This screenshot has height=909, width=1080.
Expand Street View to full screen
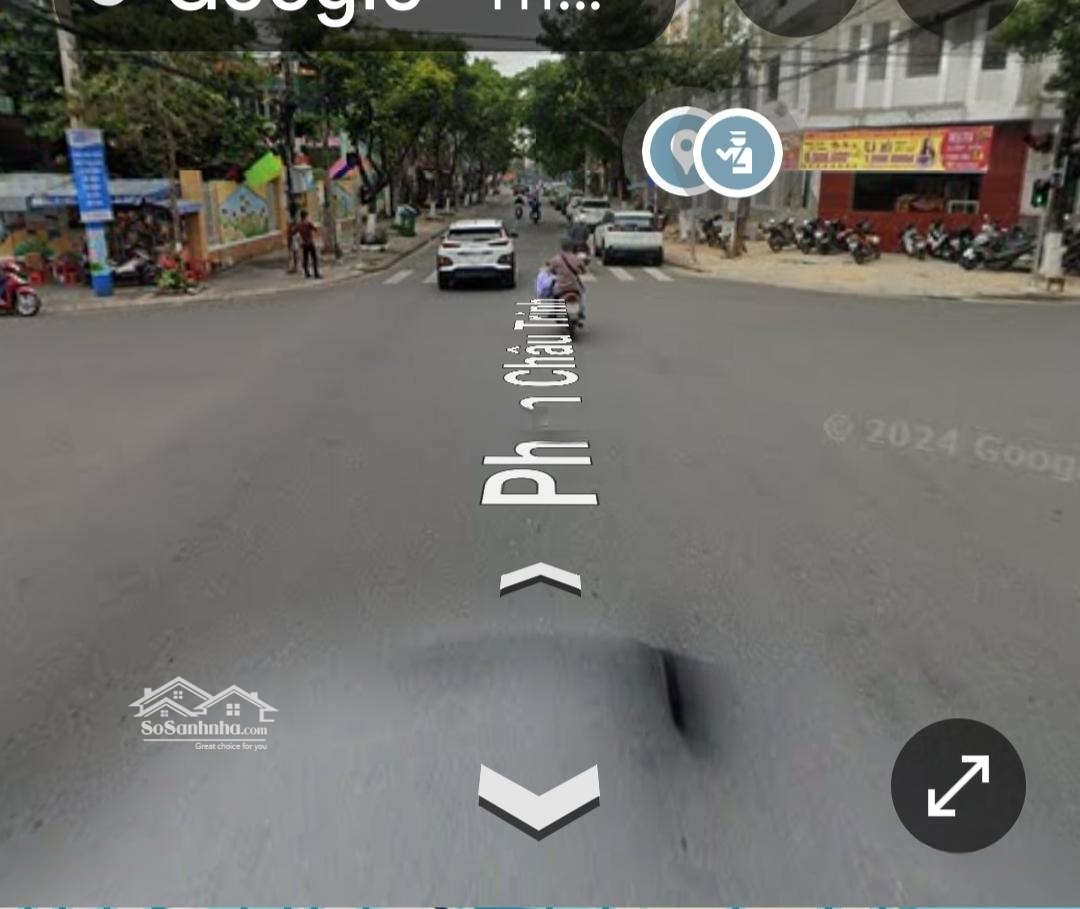(x=958, y=785)
